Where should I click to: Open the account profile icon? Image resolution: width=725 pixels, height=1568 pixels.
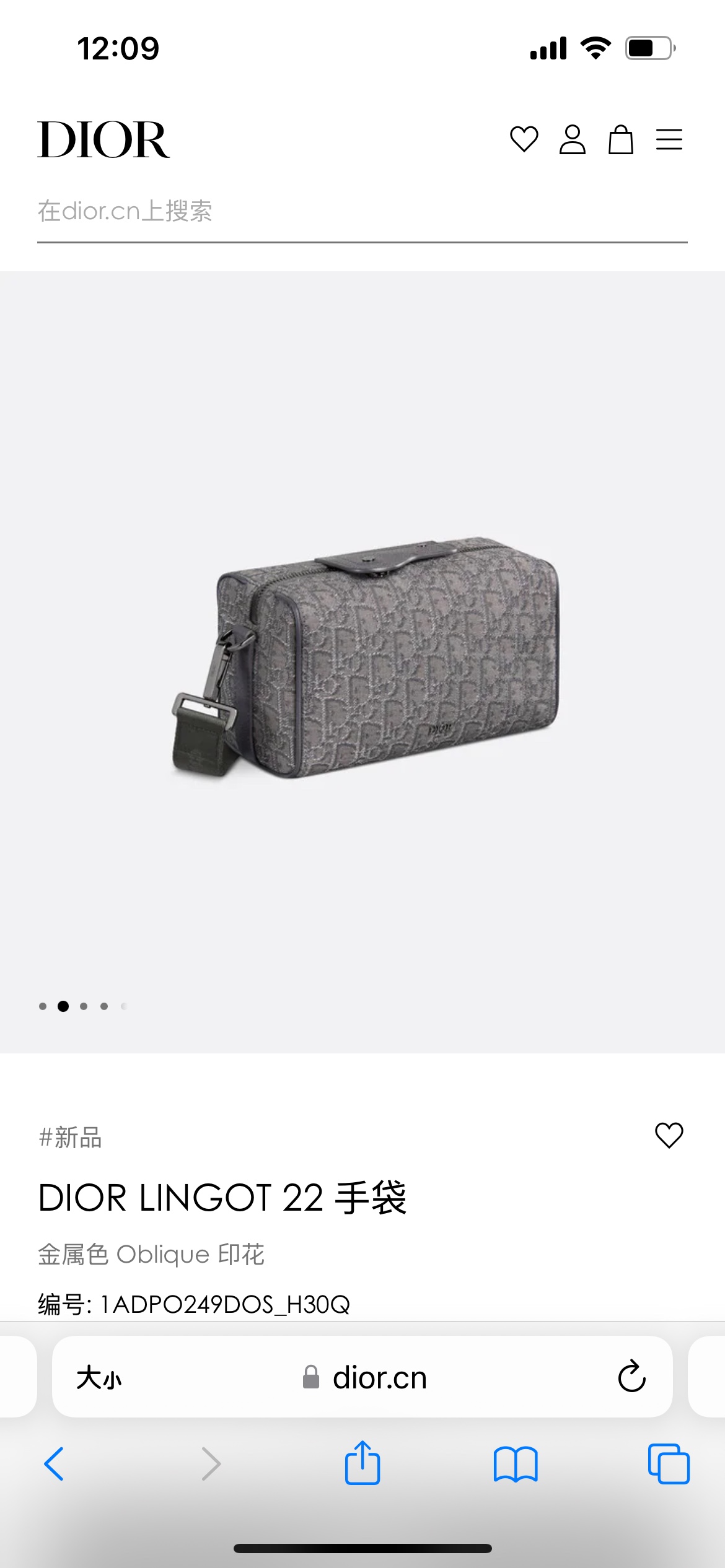click(x=572, y=139)
